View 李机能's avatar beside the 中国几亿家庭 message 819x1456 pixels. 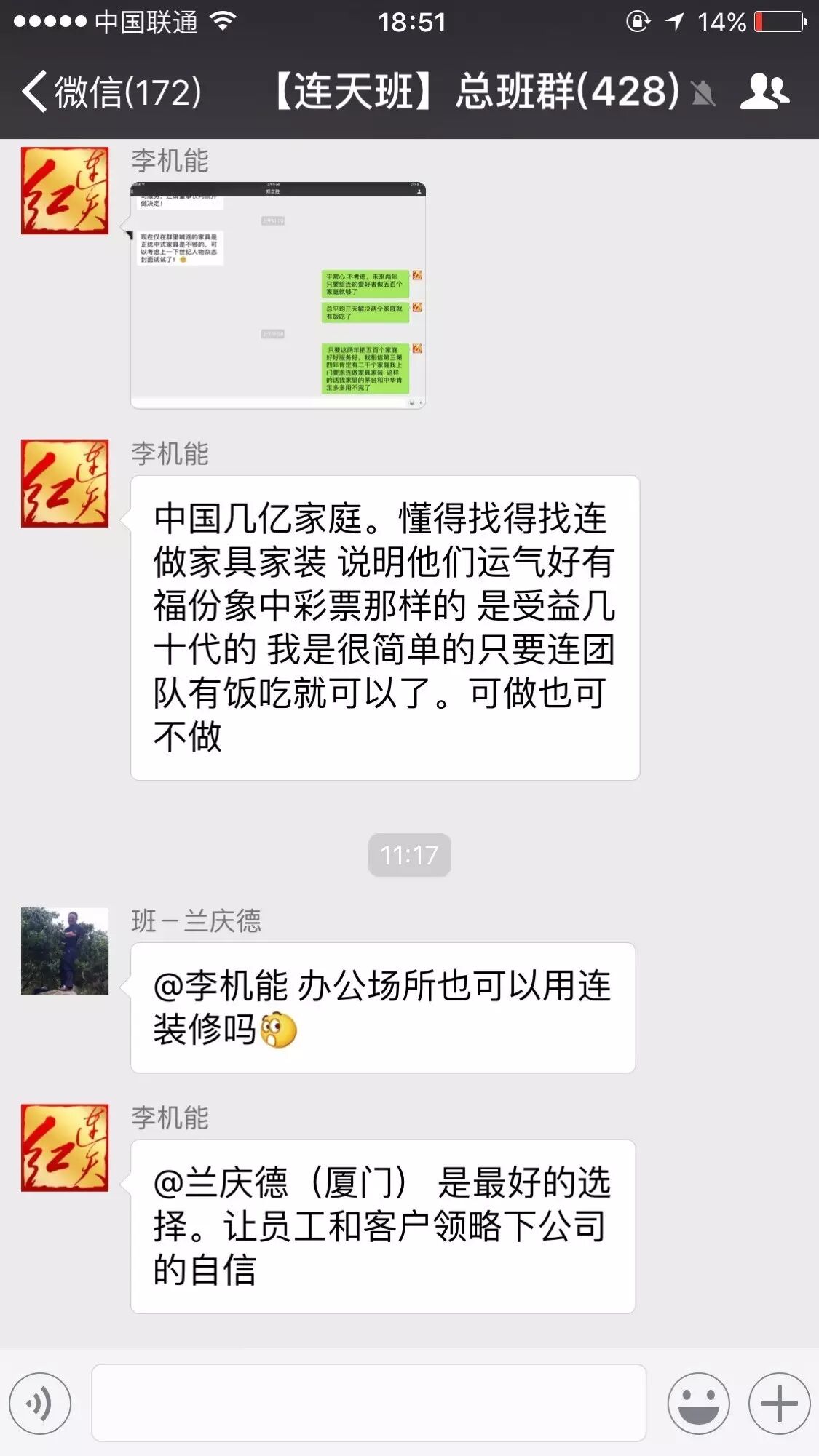65,483
